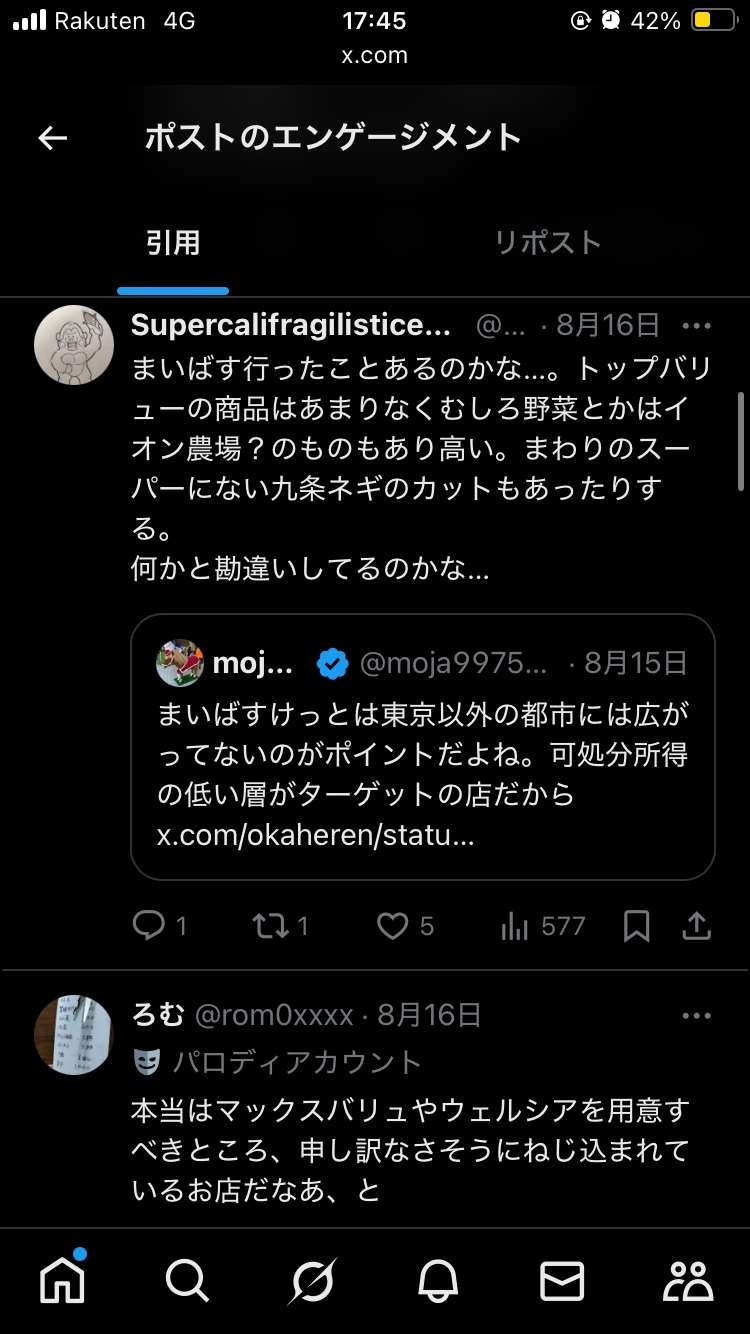Open Supercalifragilistice profile avatar
The height and width of the screenshot is (1334, 750).
pos(74,345)
